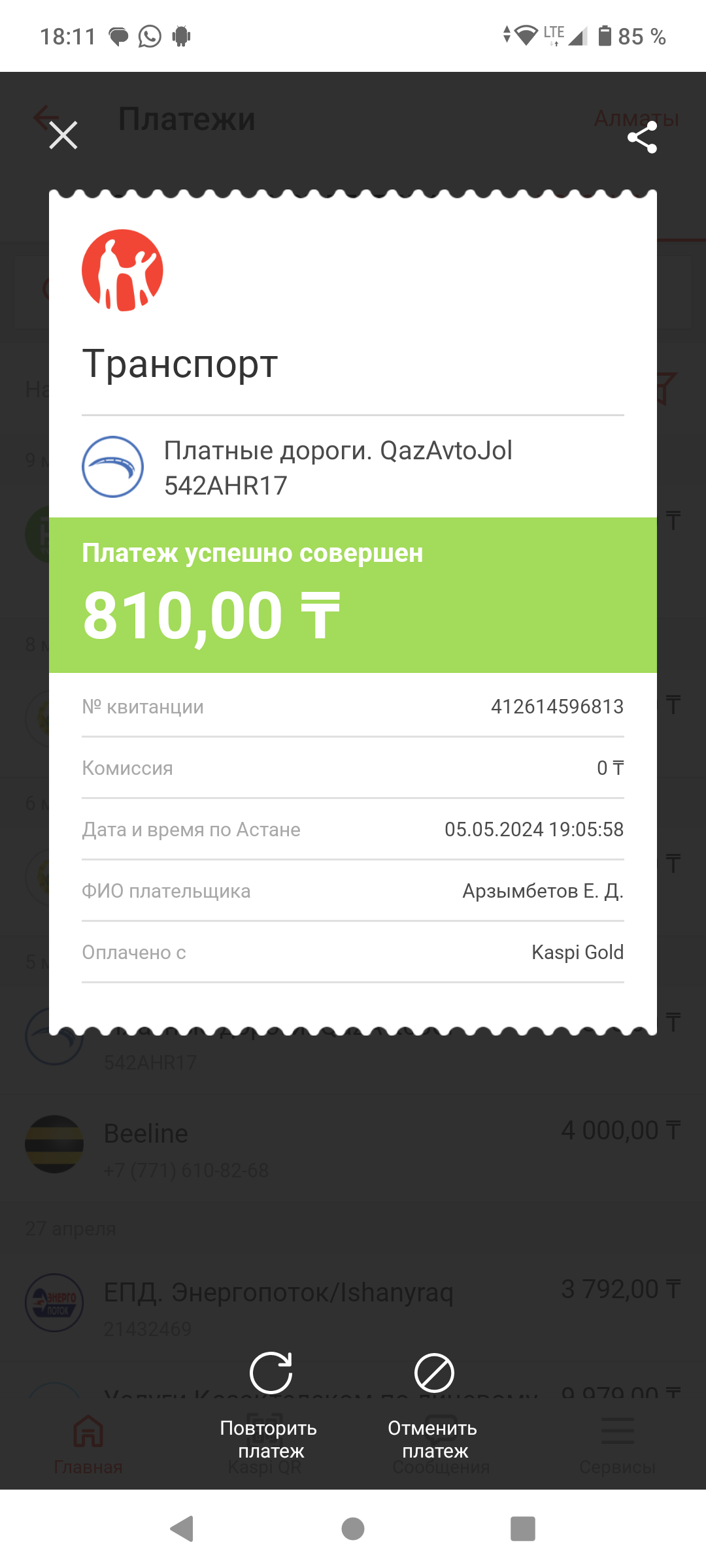This screenshot has height=1568, width=706.
Task: Go to the system home screen
Action: [353, 1529]
